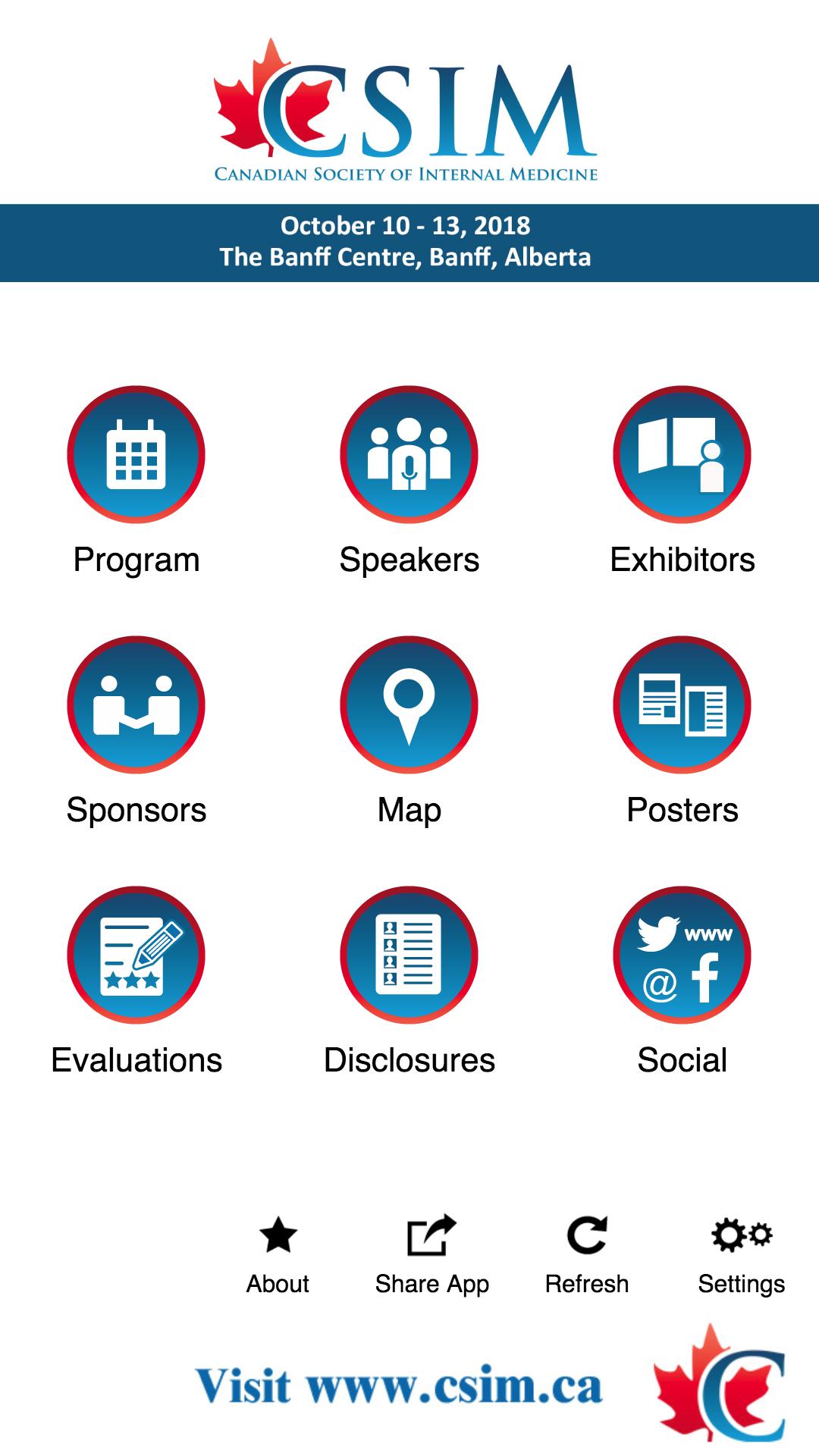Viewport: 819px width, 1456px height.
Task: Open the Program schedule
Action: [136, 455]
